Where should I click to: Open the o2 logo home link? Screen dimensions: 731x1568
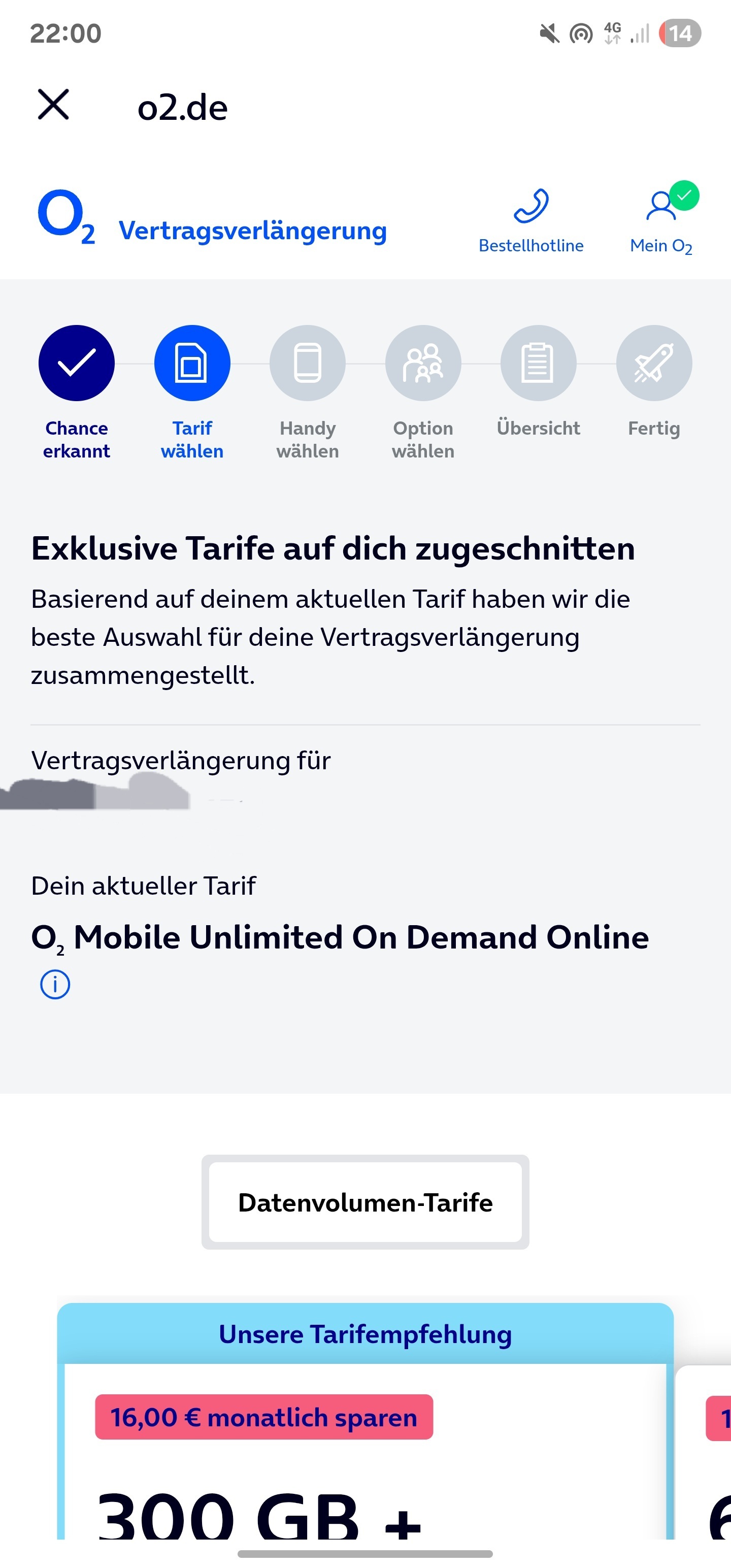click(x=65, y=217)
